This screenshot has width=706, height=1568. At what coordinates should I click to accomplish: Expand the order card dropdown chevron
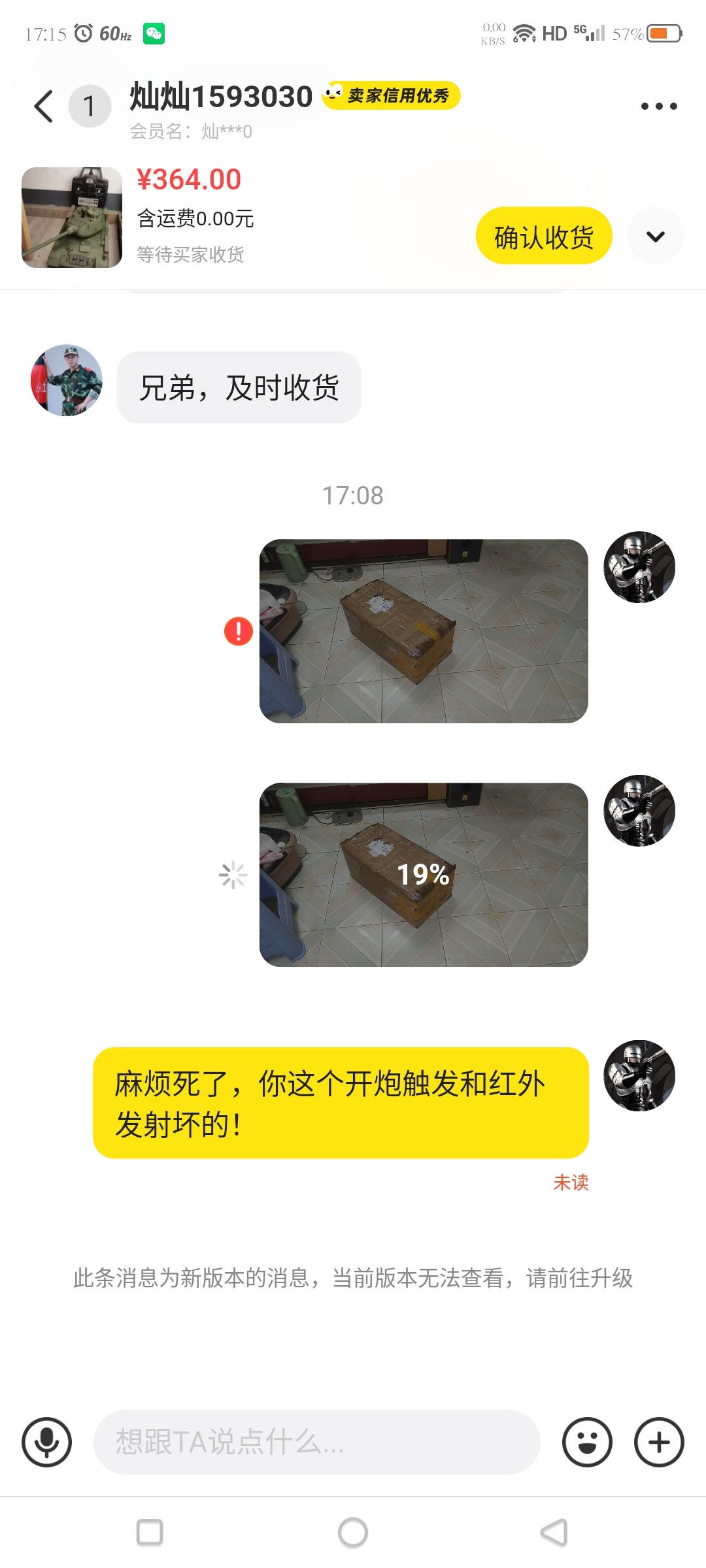click(656, 237)
